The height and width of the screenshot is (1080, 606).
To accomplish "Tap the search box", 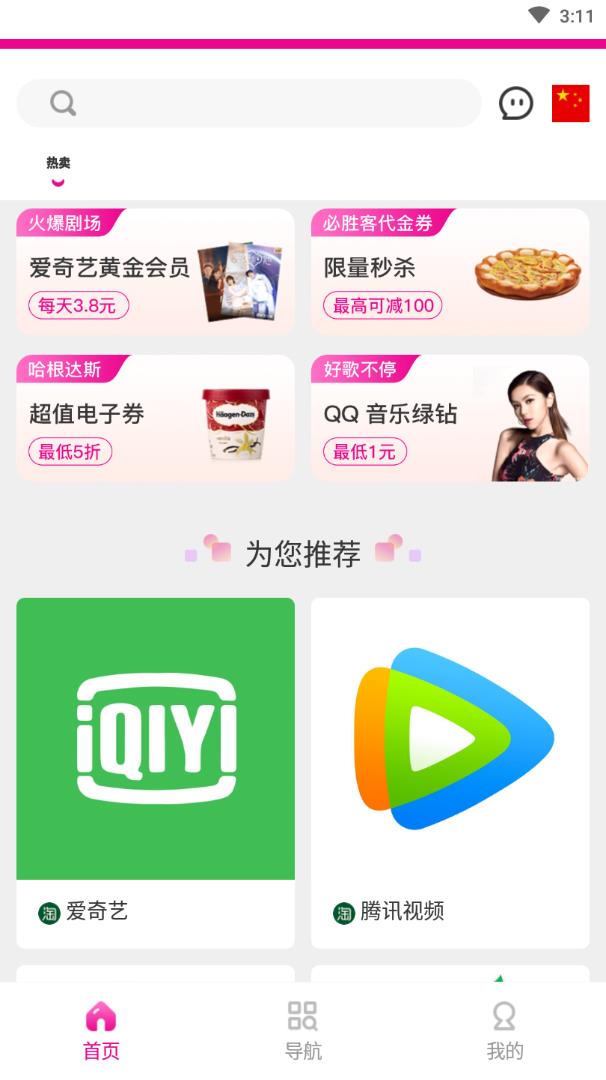I will (248, 103).
